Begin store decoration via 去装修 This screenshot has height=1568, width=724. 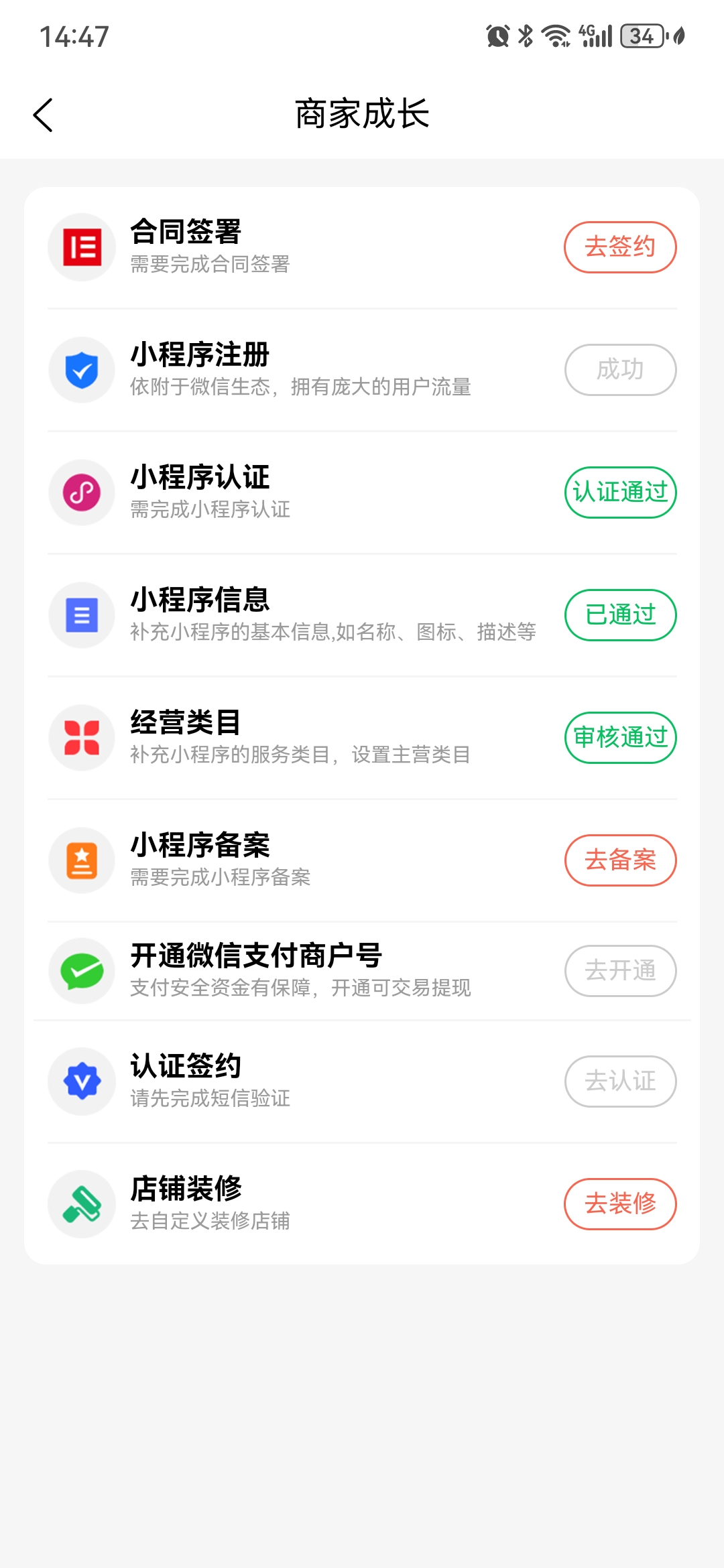click(x=619, y=1203)
